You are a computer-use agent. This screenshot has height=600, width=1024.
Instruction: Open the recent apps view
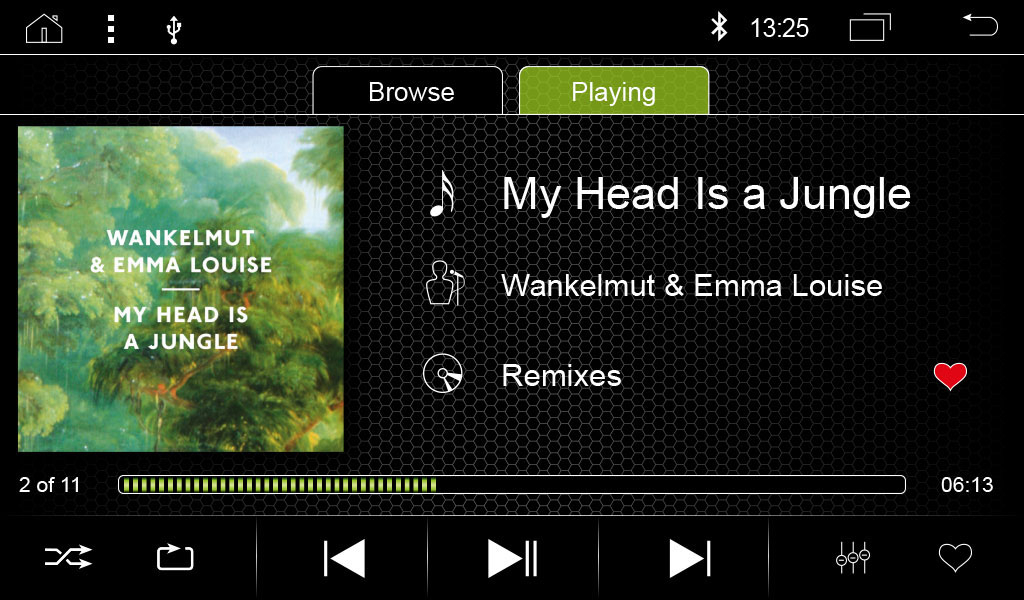pyautogui.click(x=869, y=28)
